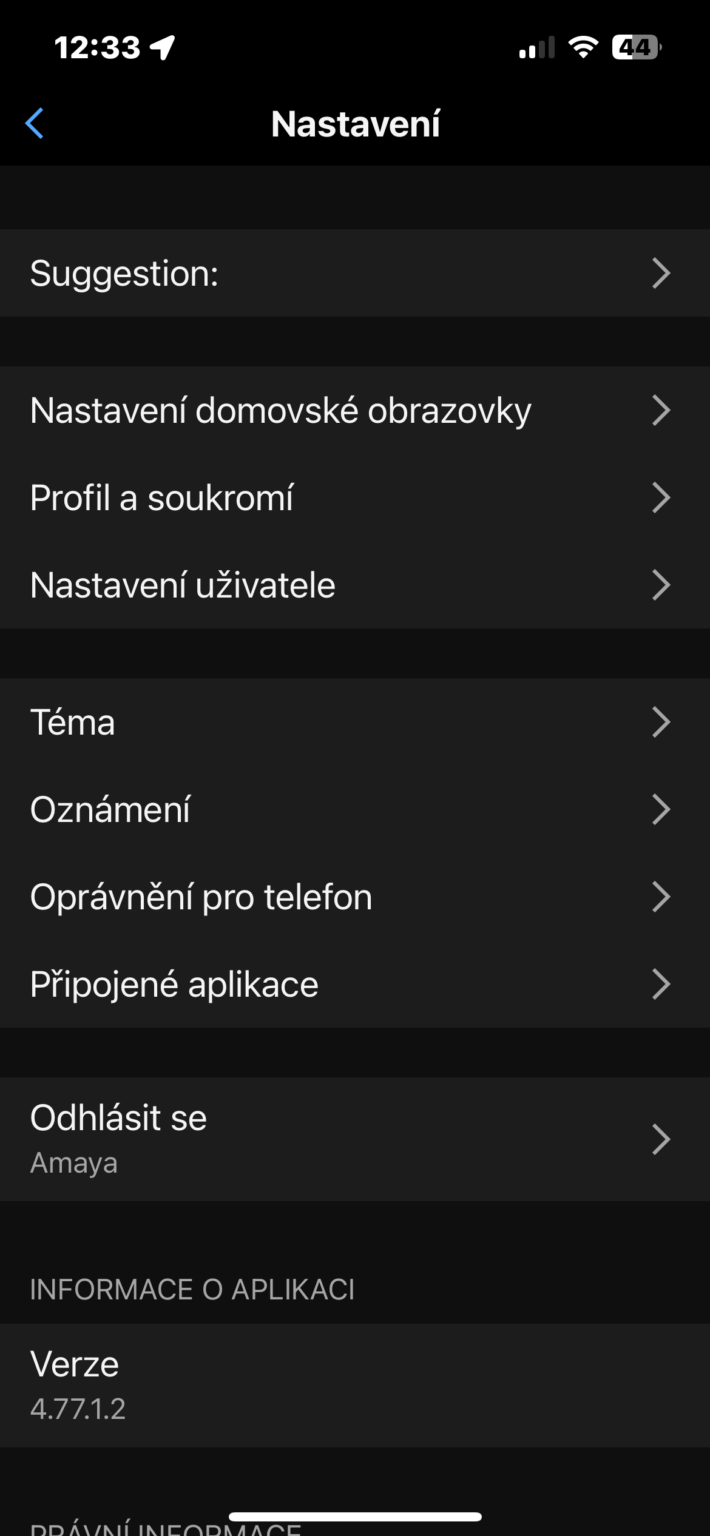The width and height of the screenshot is (710, 1536).
Task: Open Připojené aplikace
Action: click(355, 984)
